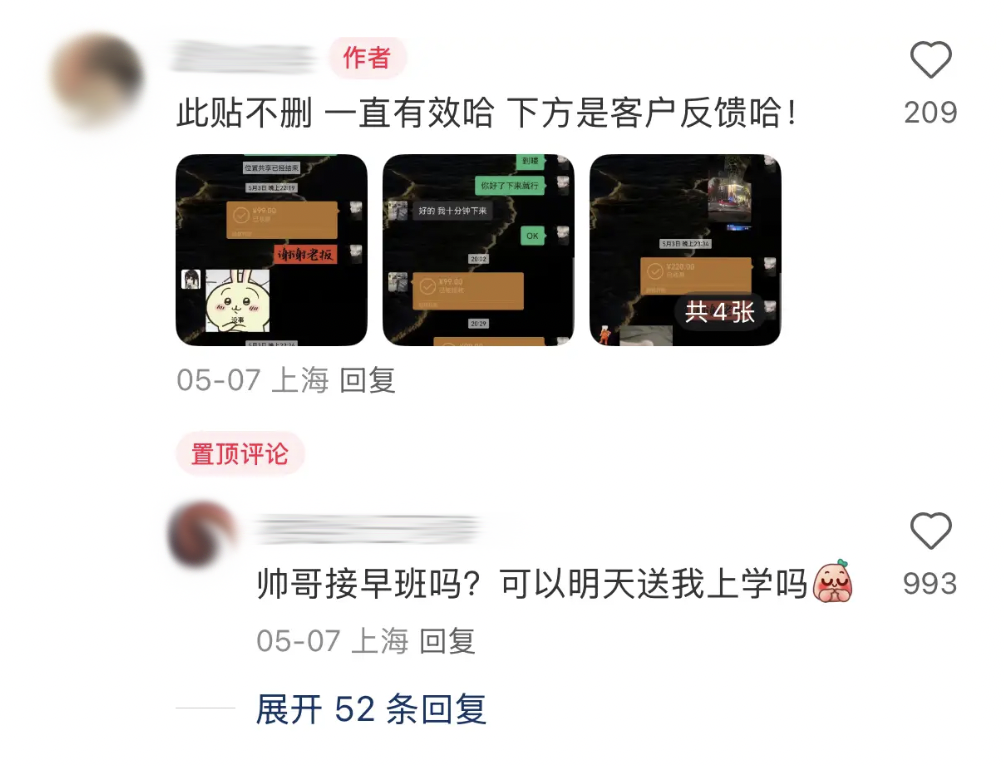The height and width of the screenshot is (766, 1004).
Task: Open the second feedback image with OK bubble
Action: [478, 250]
